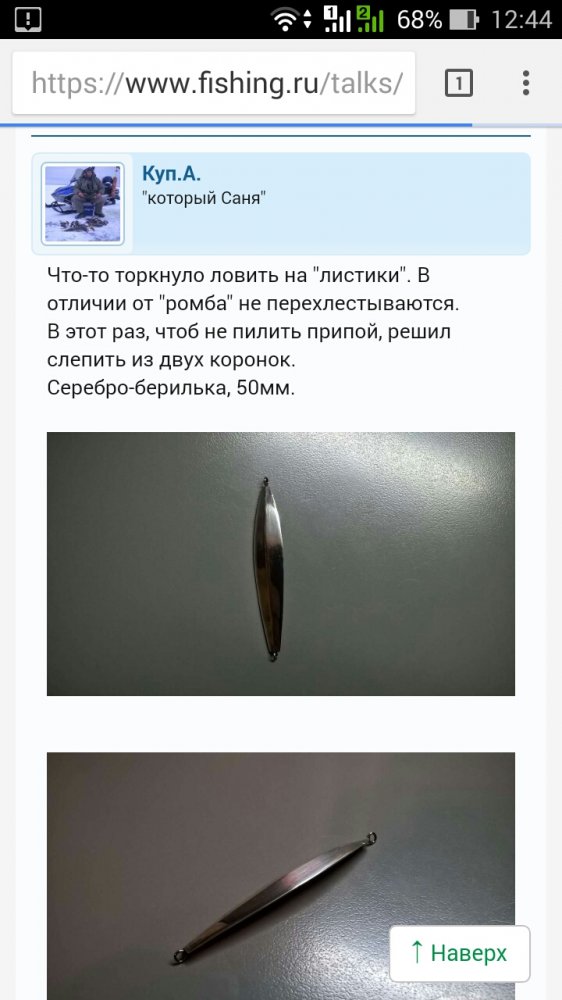Tap the fishing.ru address bar
Viewport: 562px width, 1000px height.
[214, 83]
